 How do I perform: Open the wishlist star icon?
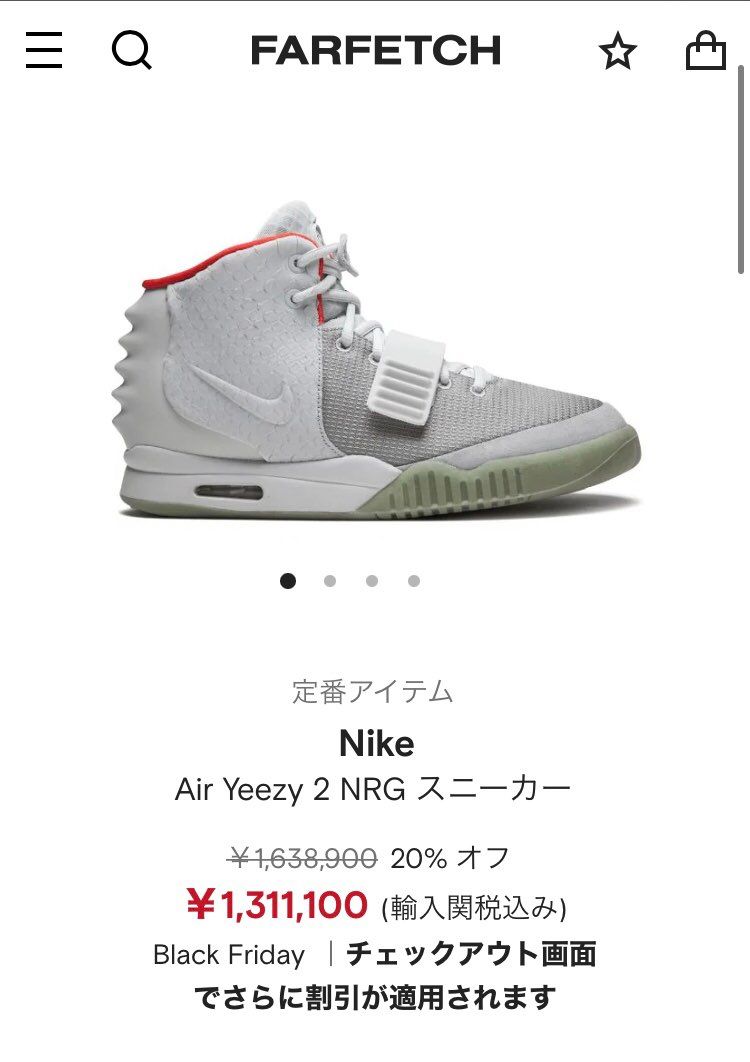pyautogui.click(x=617, y=51)
